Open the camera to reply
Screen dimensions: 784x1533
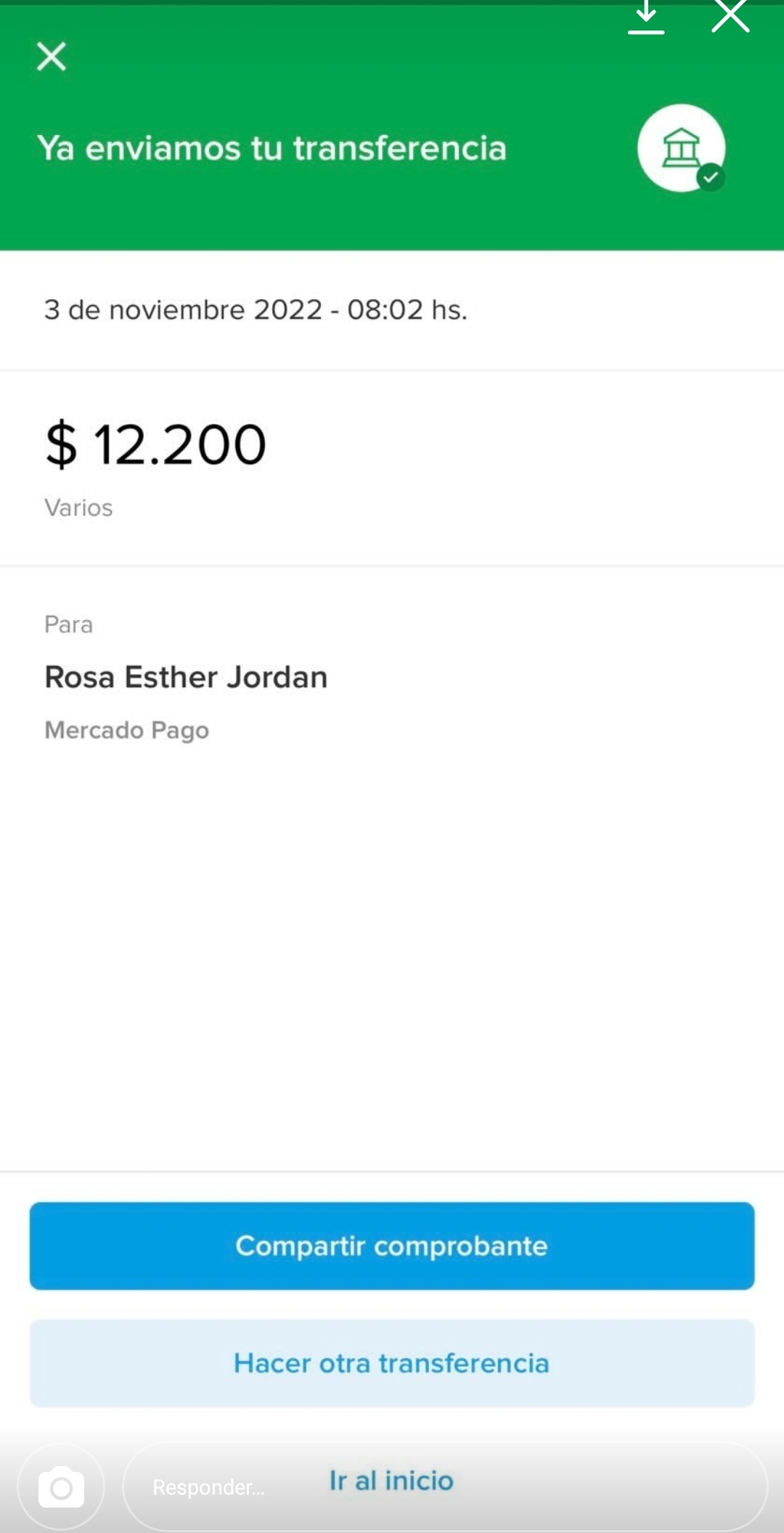(x=61, y=1487)
